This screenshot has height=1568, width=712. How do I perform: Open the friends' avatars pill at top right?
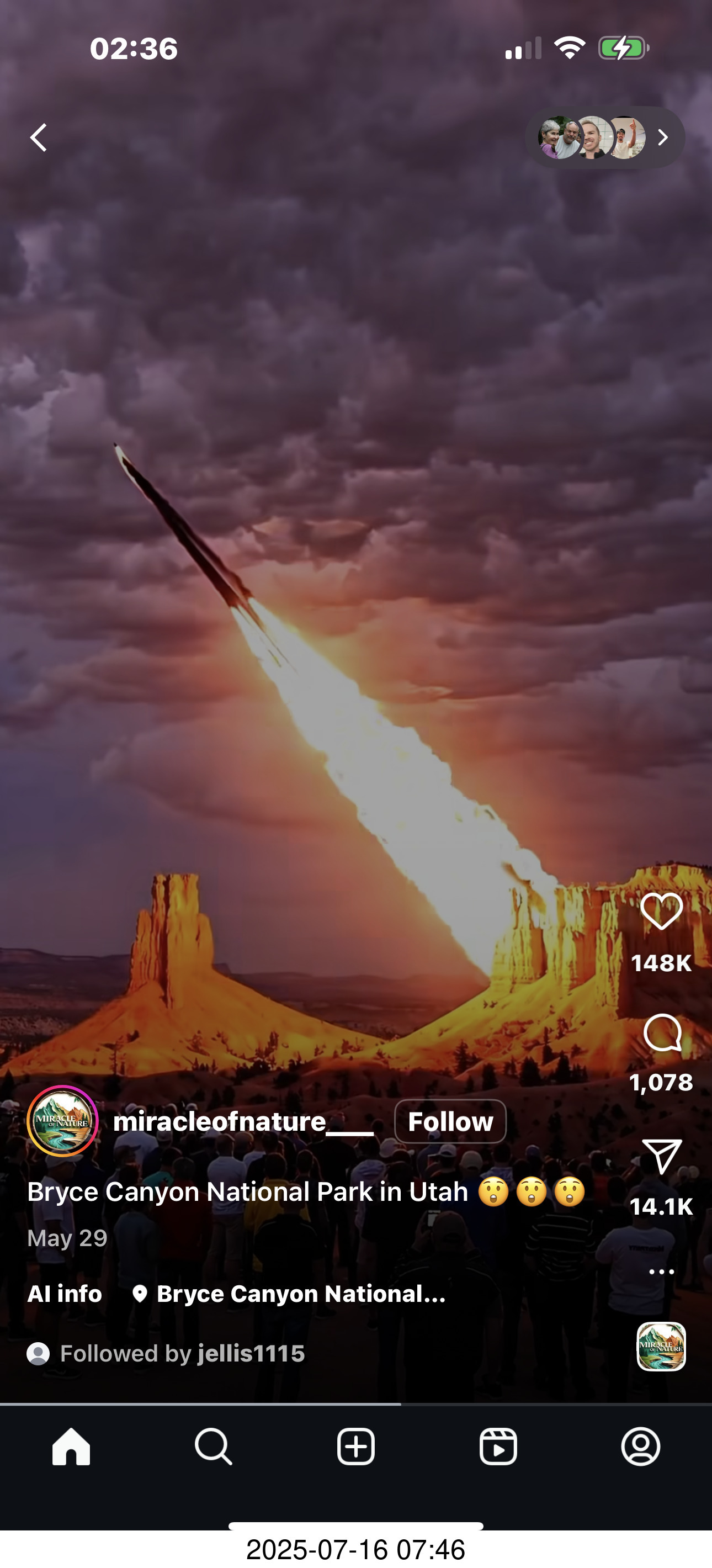tap(604, 137)
